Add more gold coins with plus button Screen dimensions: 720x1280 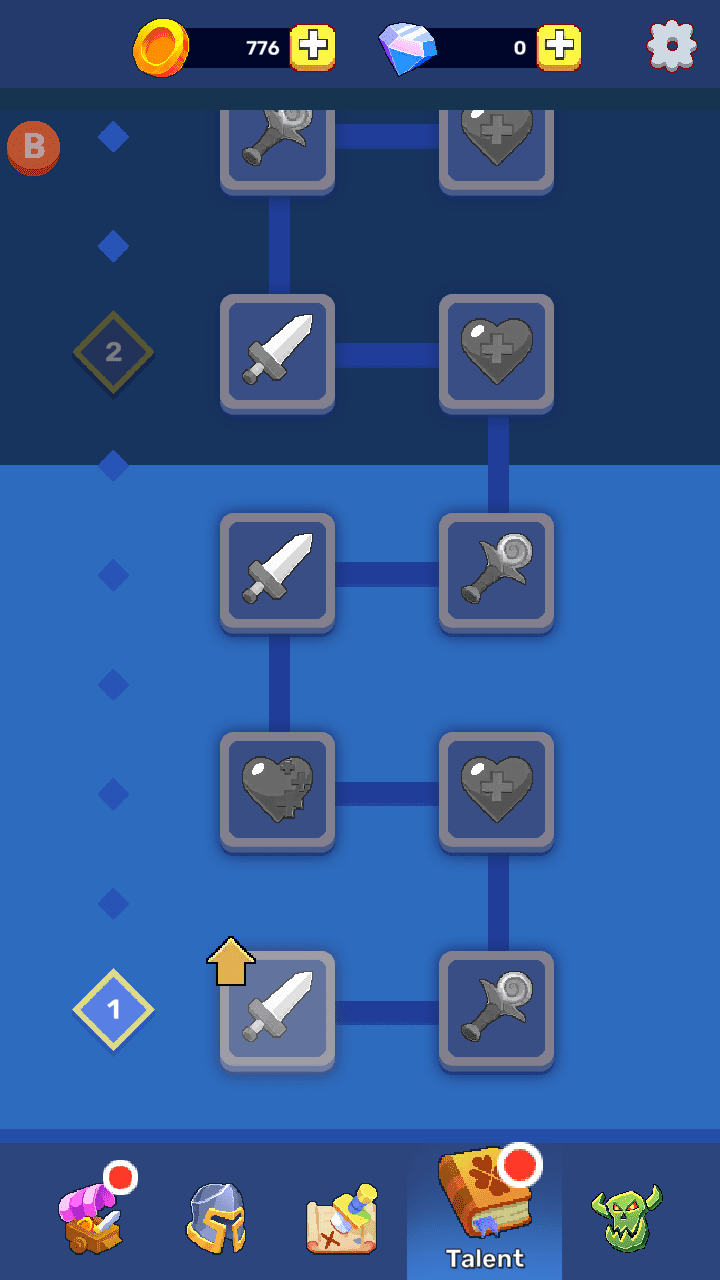pyautogui.click(x=312, y=47)
